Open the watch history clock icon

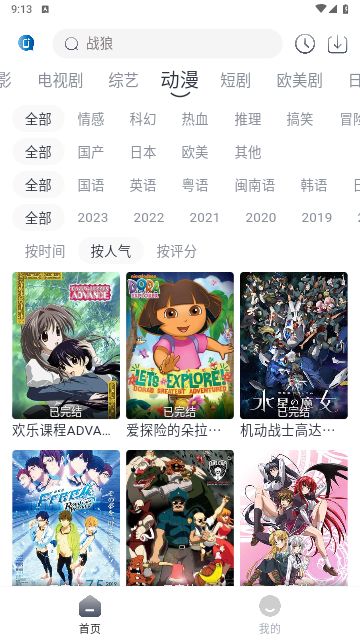pos(305,44)
